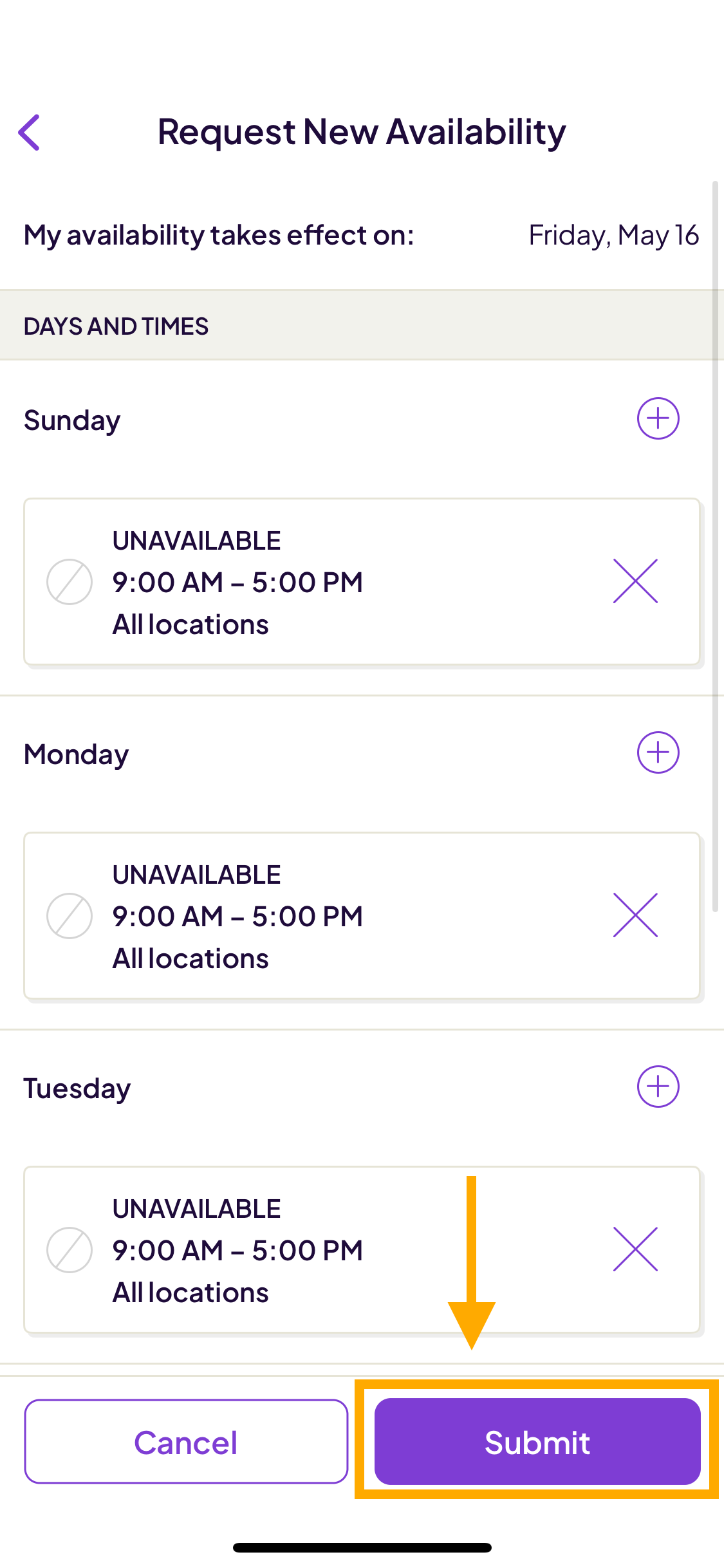Tap the Request New Availability title

tap(362, 132)
